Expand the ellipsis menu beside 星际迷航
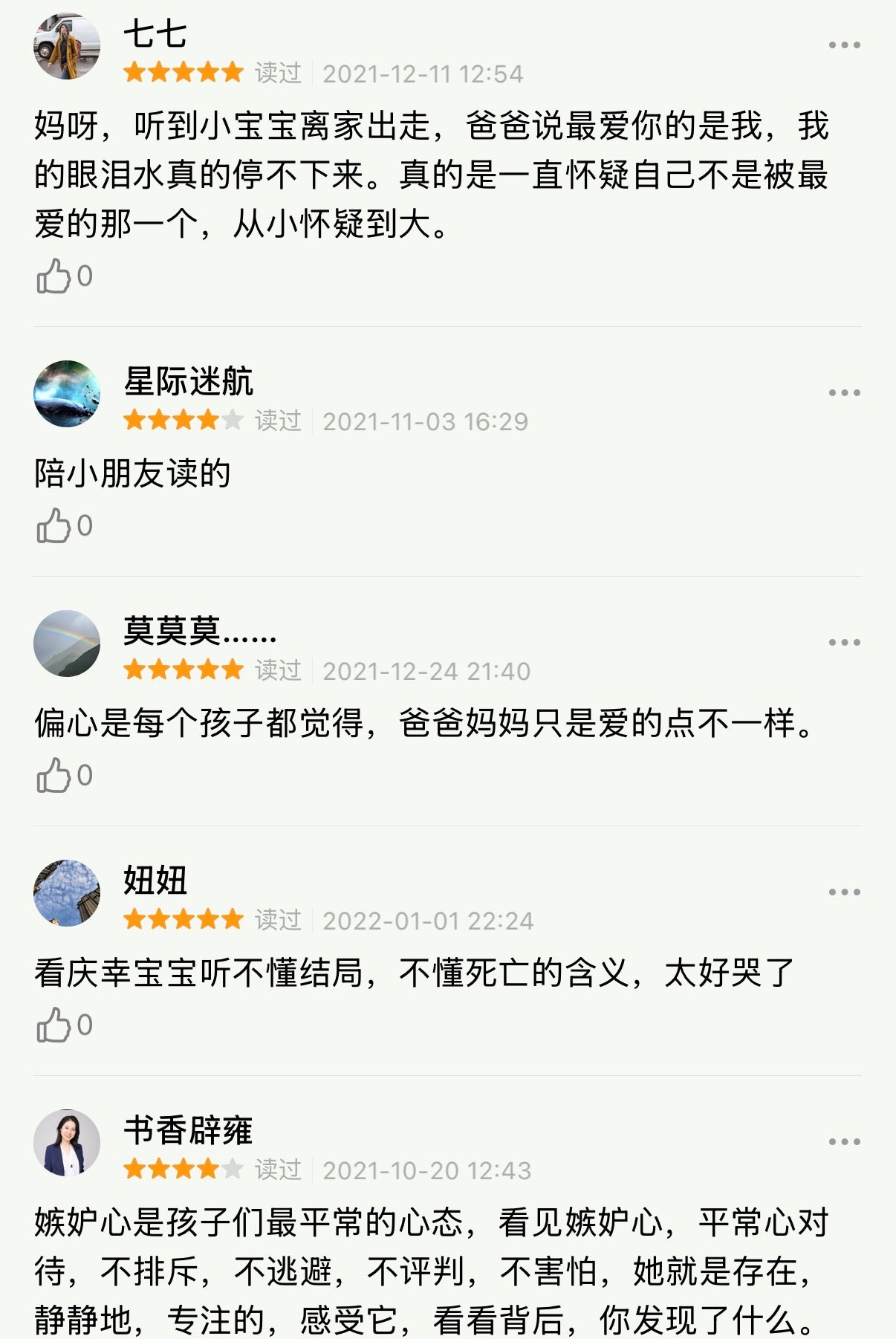Screen dimensions: 896x1339 (843, 392)
